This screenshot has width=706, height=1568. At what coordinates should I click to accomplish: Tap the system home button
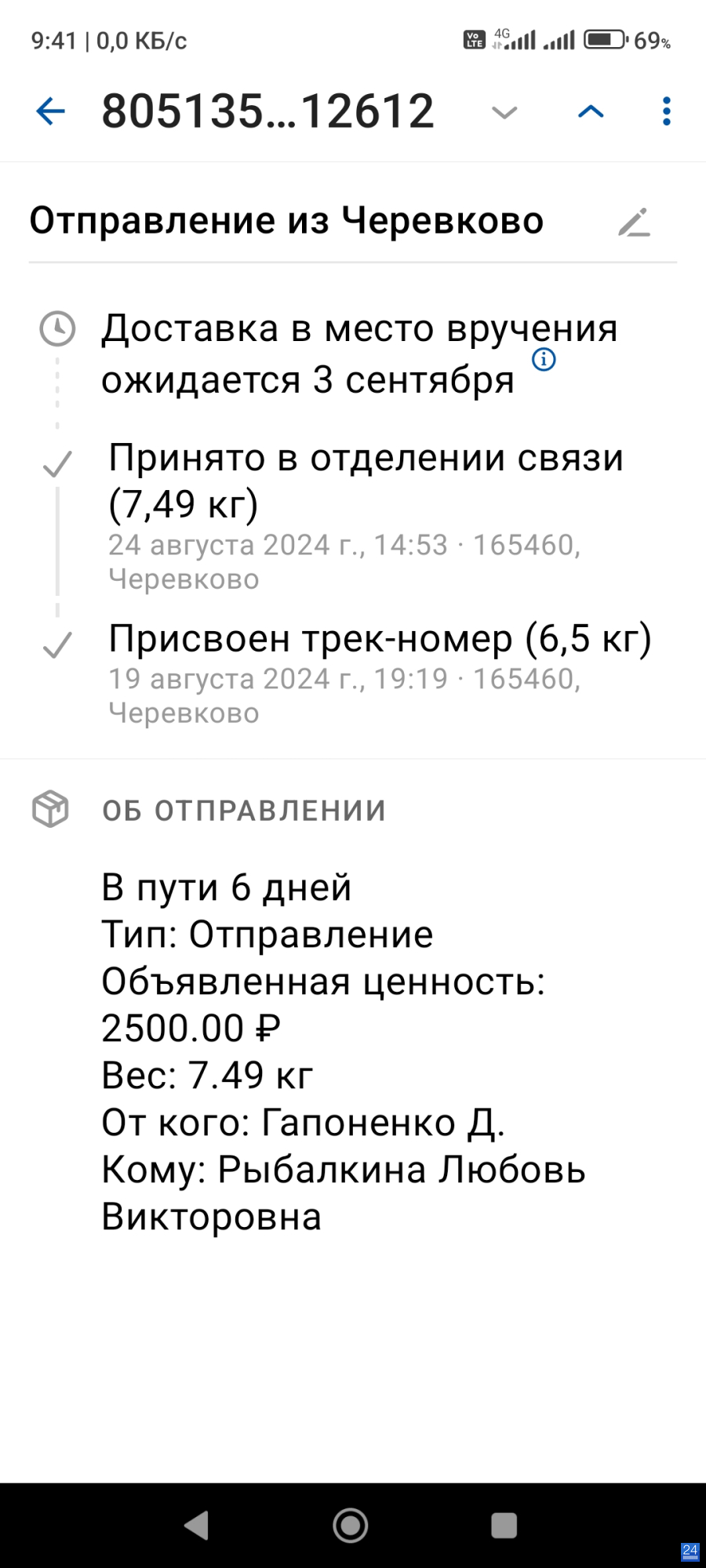pyautogui.click(x=351, y=1526)
